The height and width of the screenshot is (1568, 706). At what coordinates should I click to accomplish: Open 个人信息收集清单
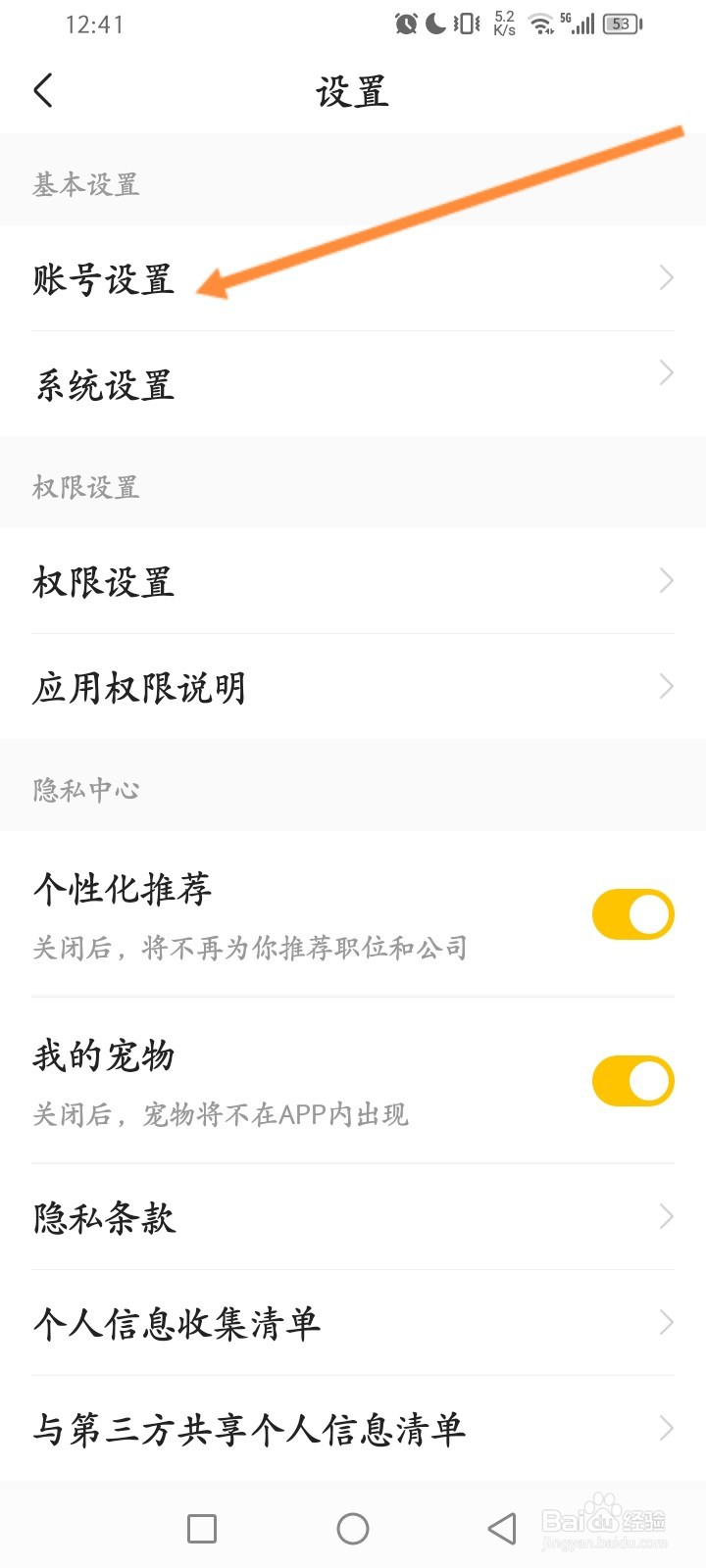pyautogui.click(x=353, y=1323)
